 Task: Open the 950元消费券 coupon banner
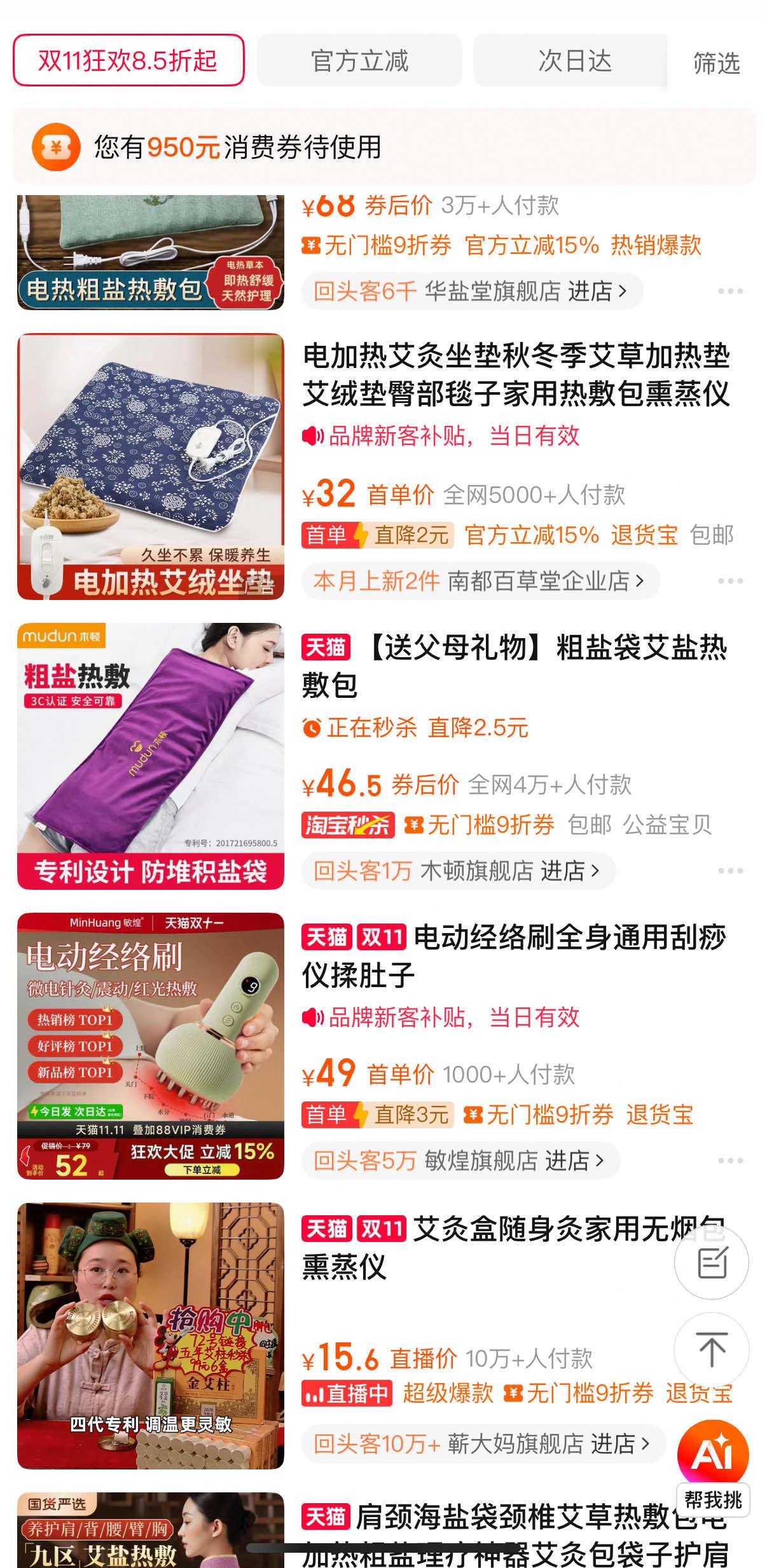click(383, 147)
